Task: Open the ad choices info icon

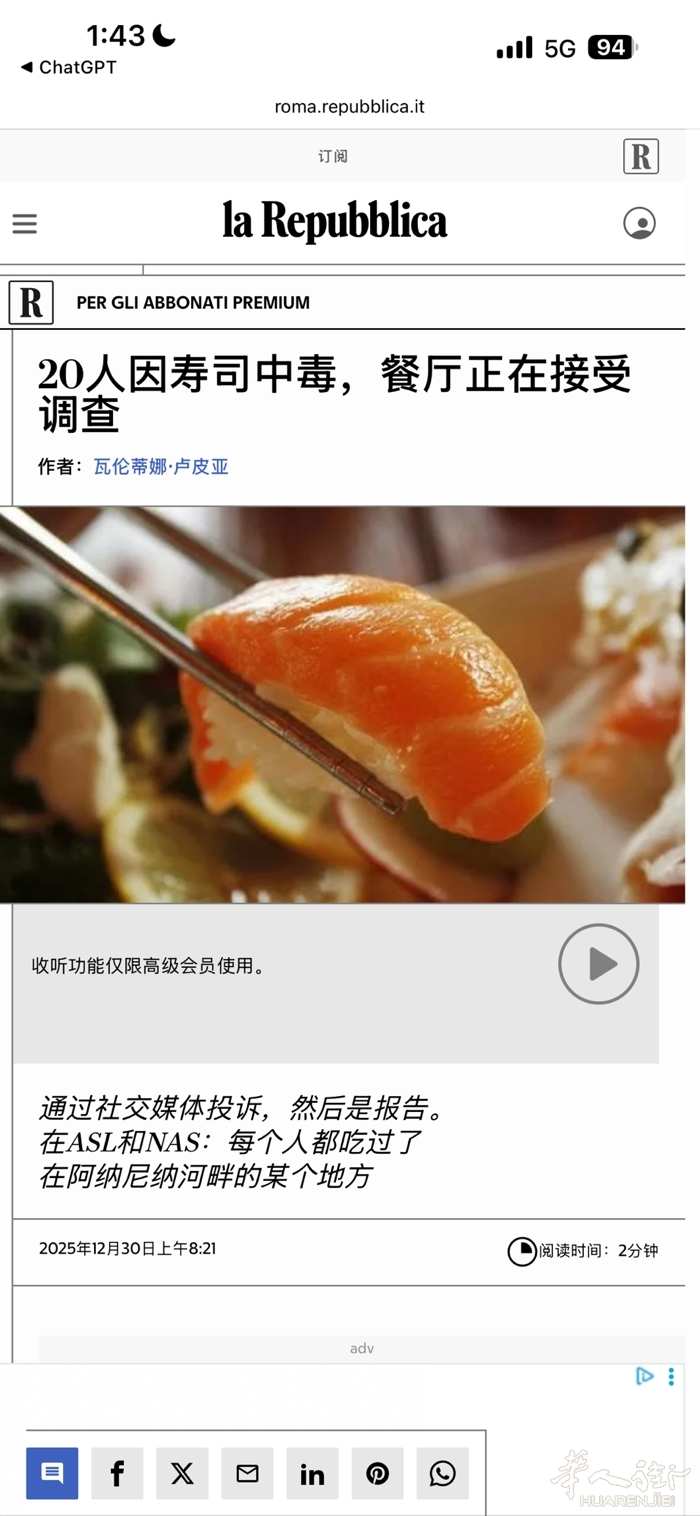Action: pyautogui.click(x=645, y=1377)
